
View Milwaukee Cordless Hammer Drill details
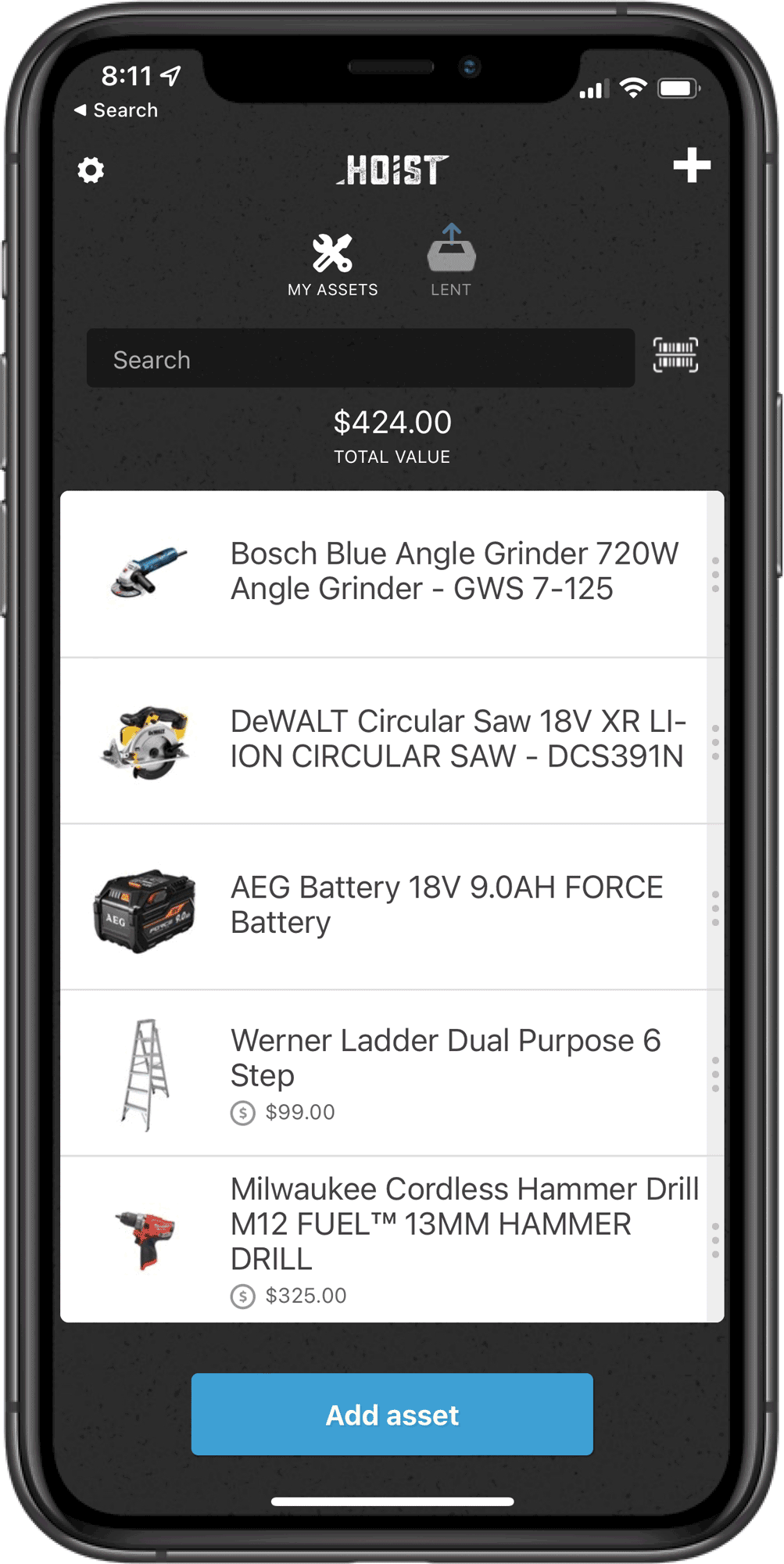[422, 1239]
